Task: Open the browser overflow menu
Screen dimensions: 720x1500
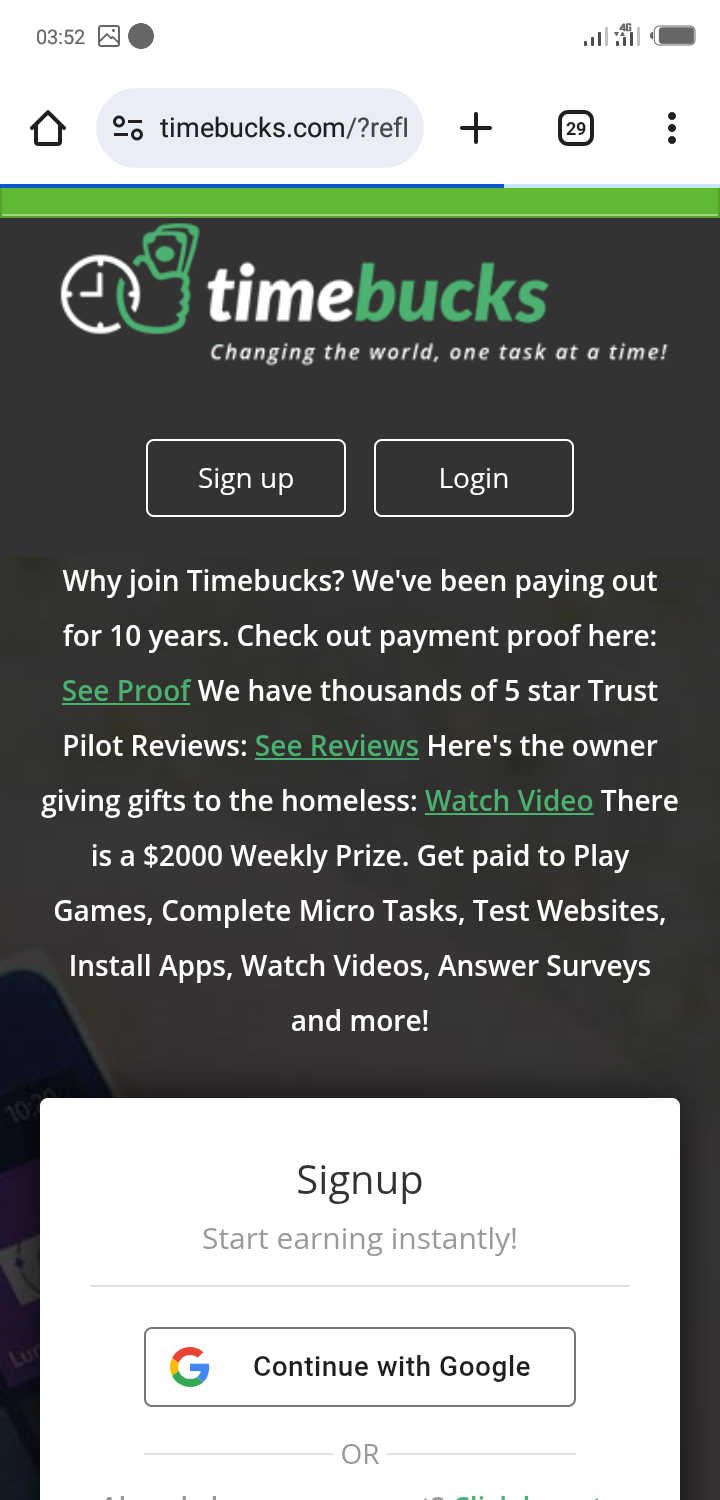Action: coord(671,128)
